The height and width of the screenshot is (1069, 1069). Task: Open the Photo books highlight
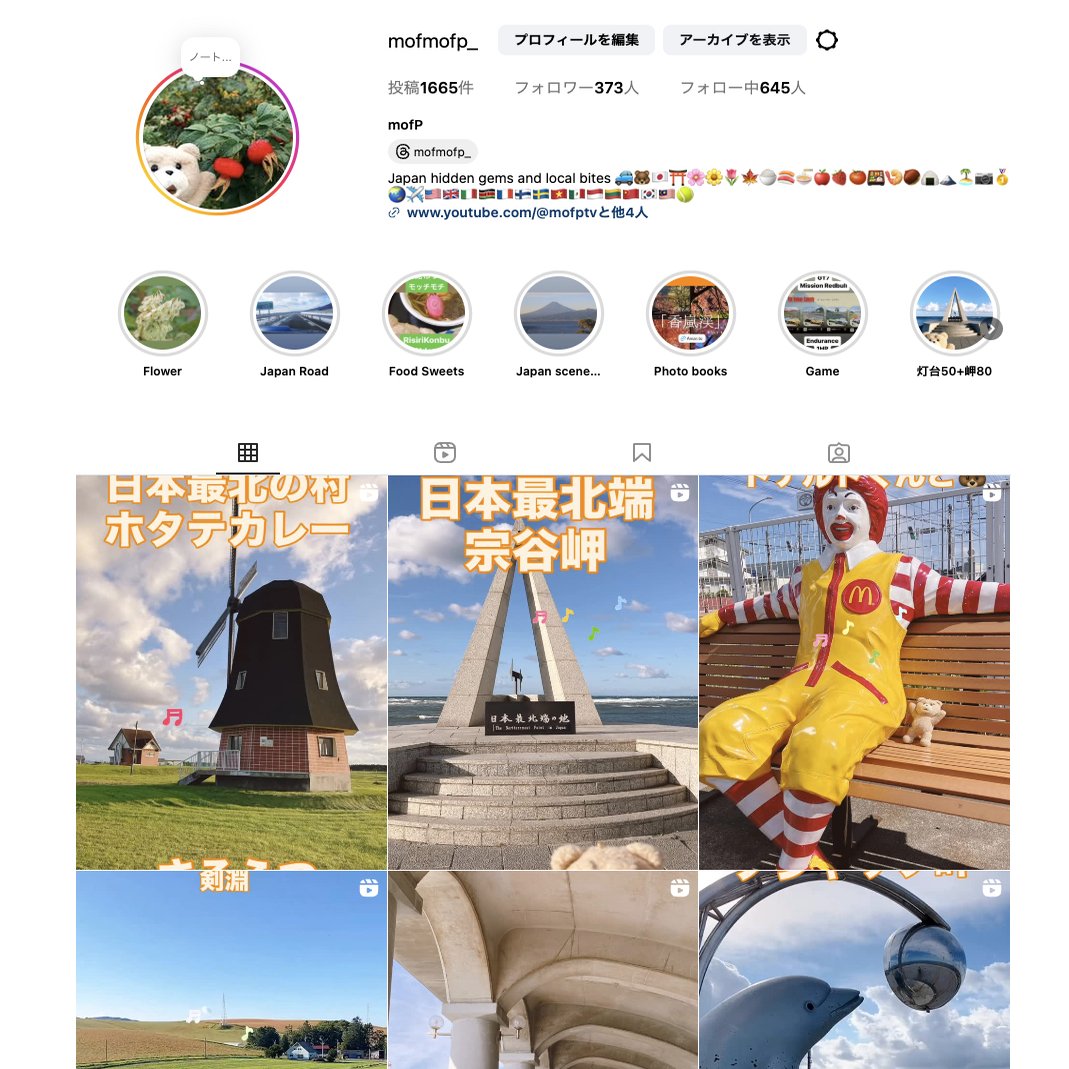[690, 314]
